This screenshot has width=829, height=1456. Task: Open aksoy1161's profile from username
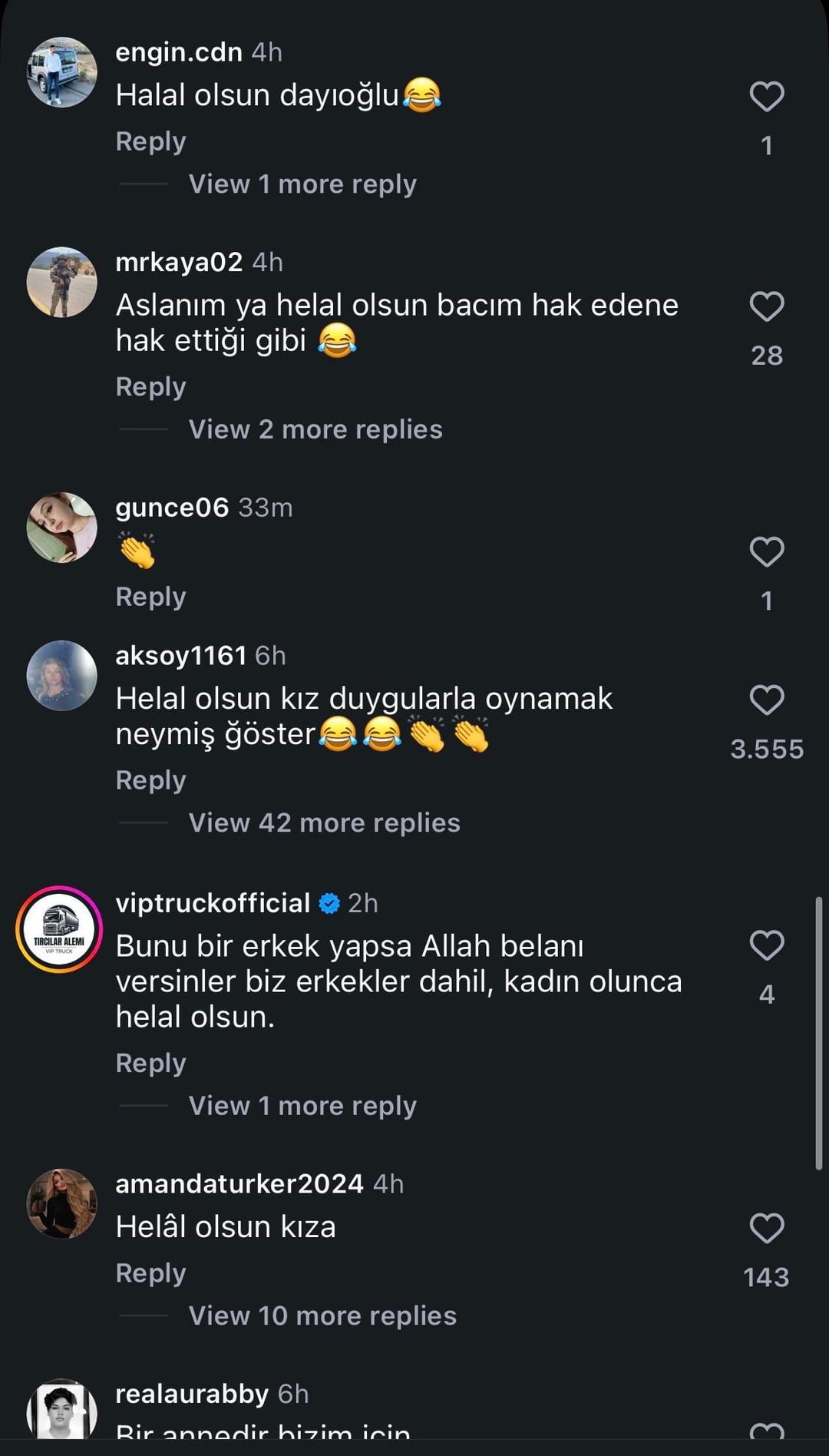click(180, 656)
